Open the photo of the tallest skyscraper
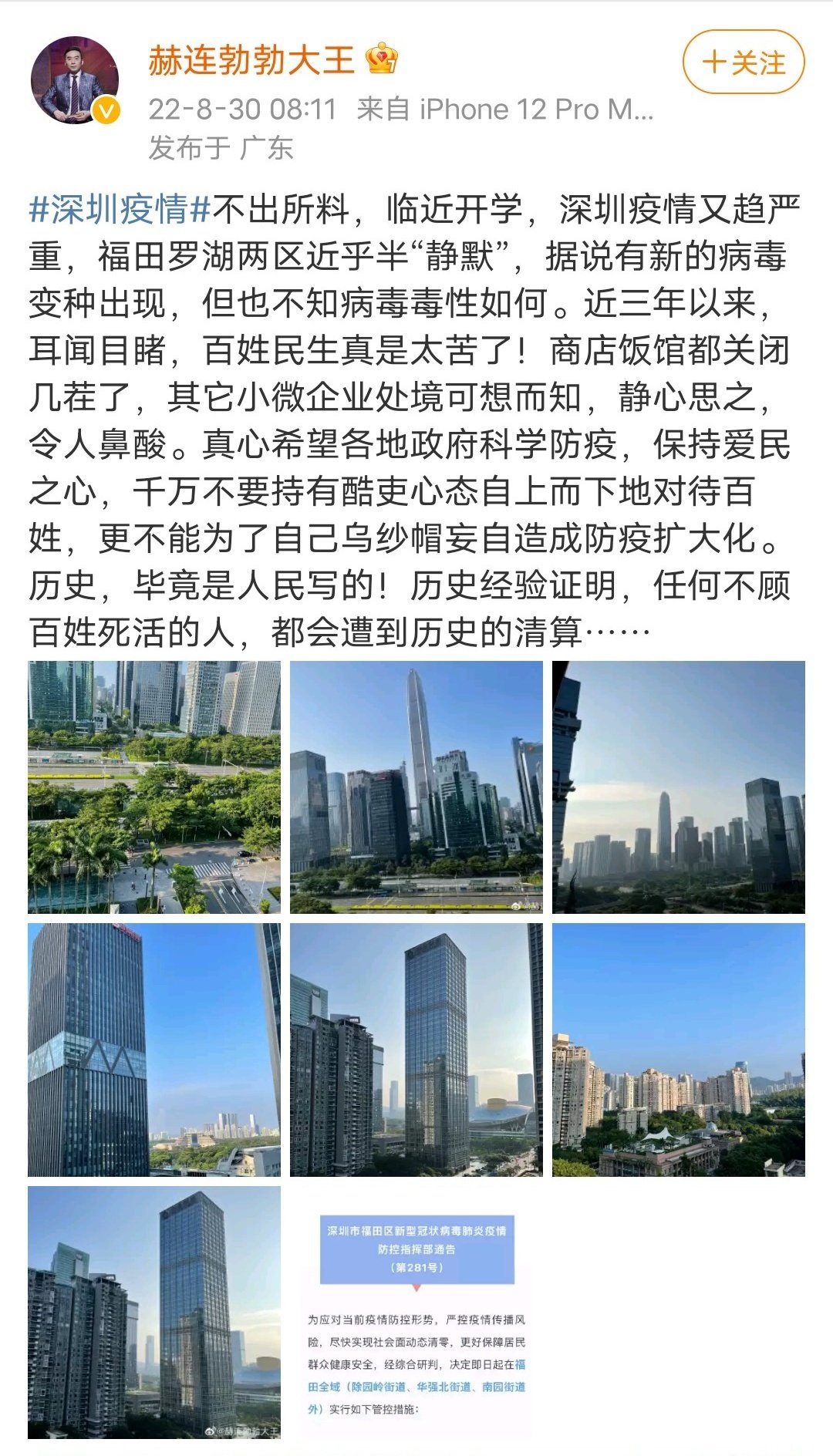This screenshot has width=833, height=1456. click(416, 787)
